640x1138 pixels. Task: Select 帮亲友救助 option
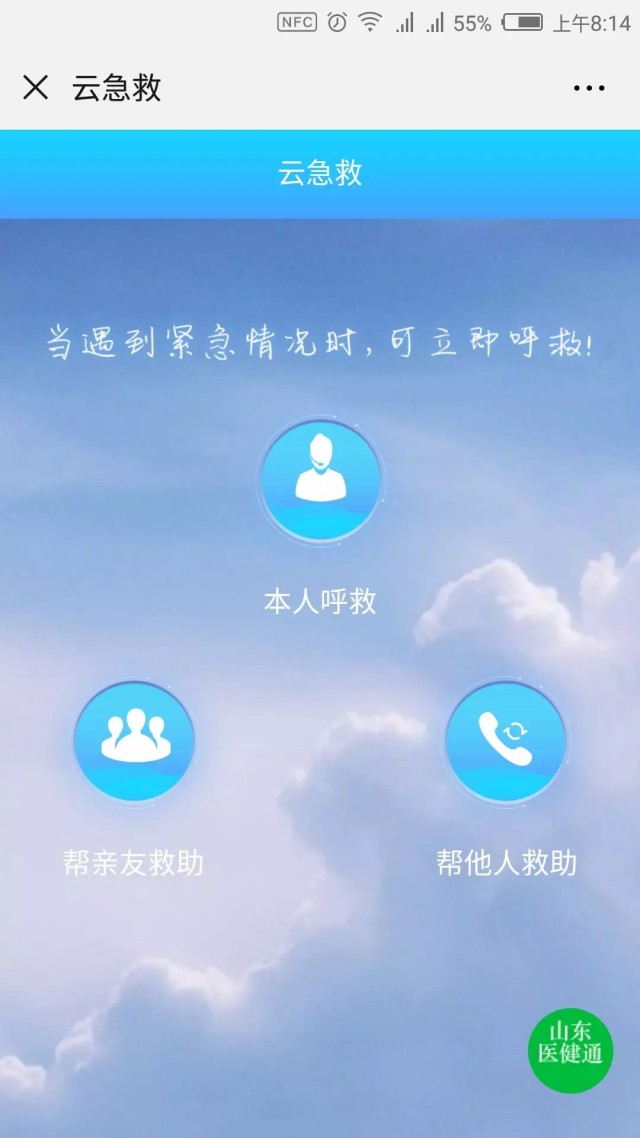(134, 741)
